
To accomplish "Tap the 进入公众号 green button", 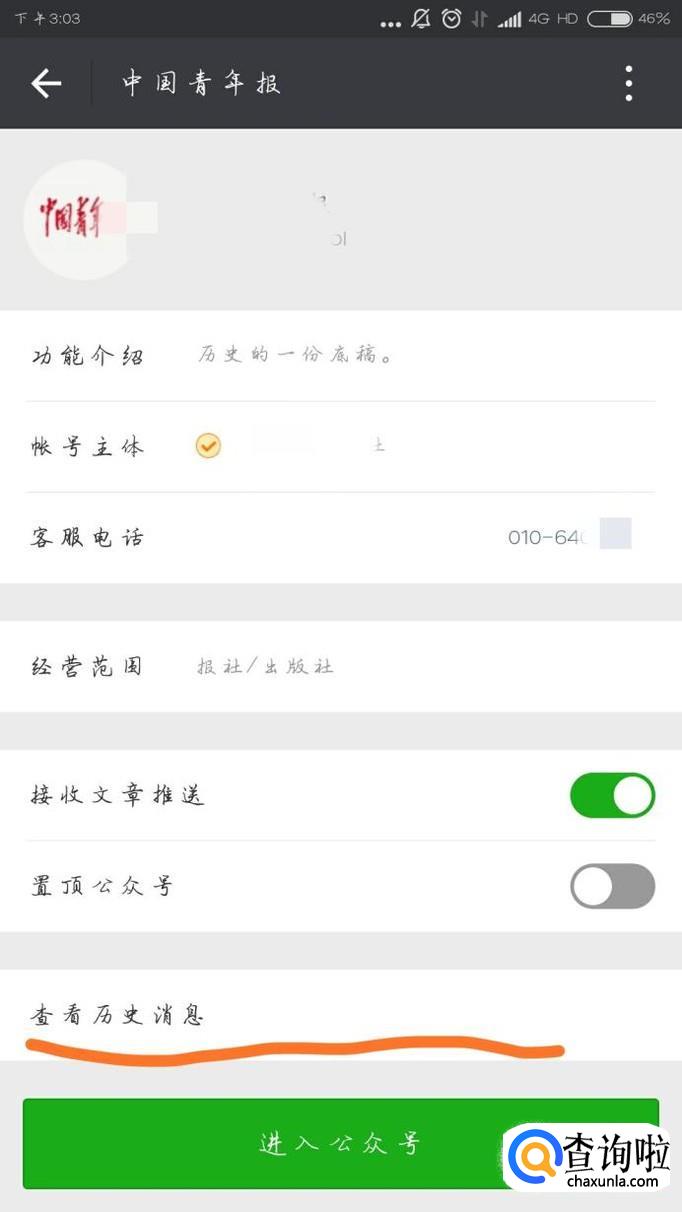I will 340,1144.
